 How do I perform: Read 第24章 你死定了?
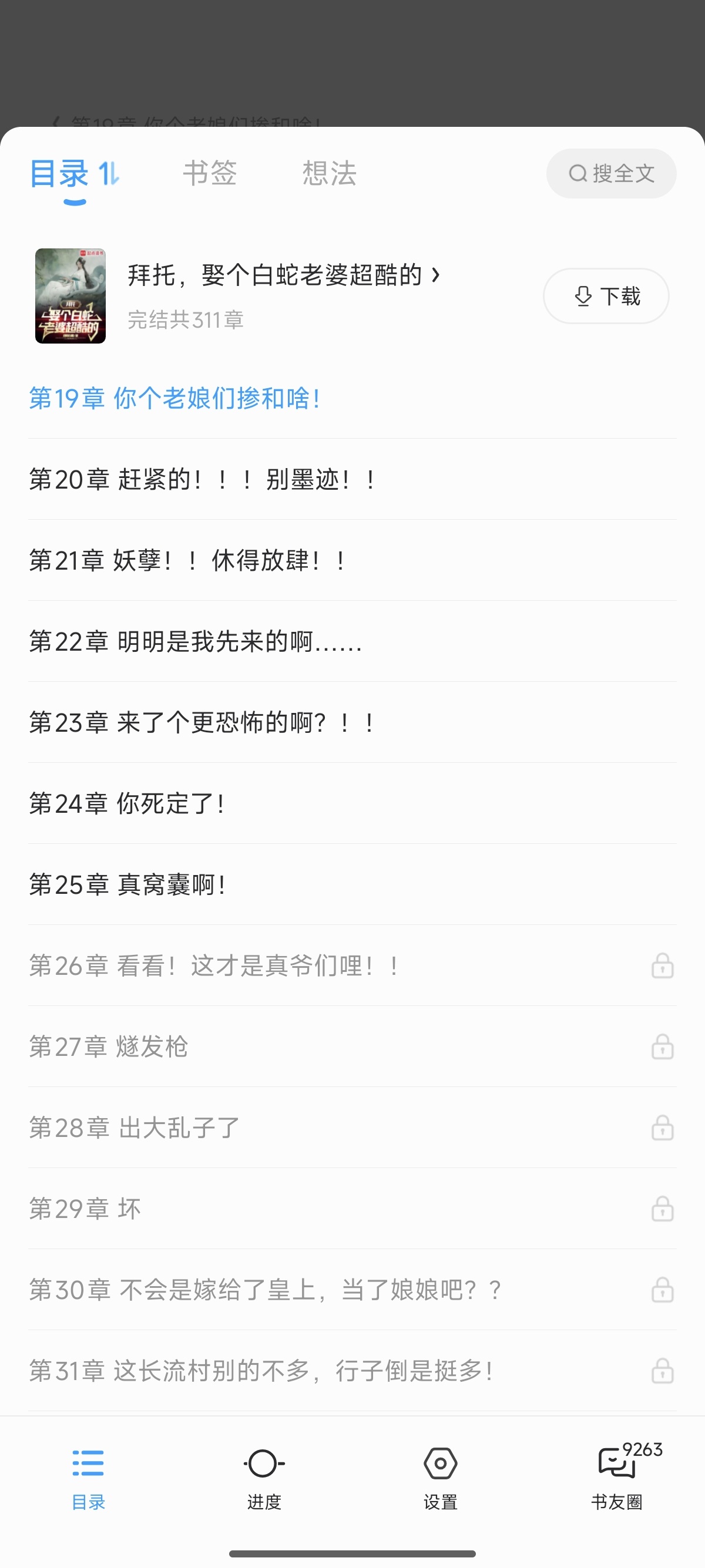tap(127, 803)
